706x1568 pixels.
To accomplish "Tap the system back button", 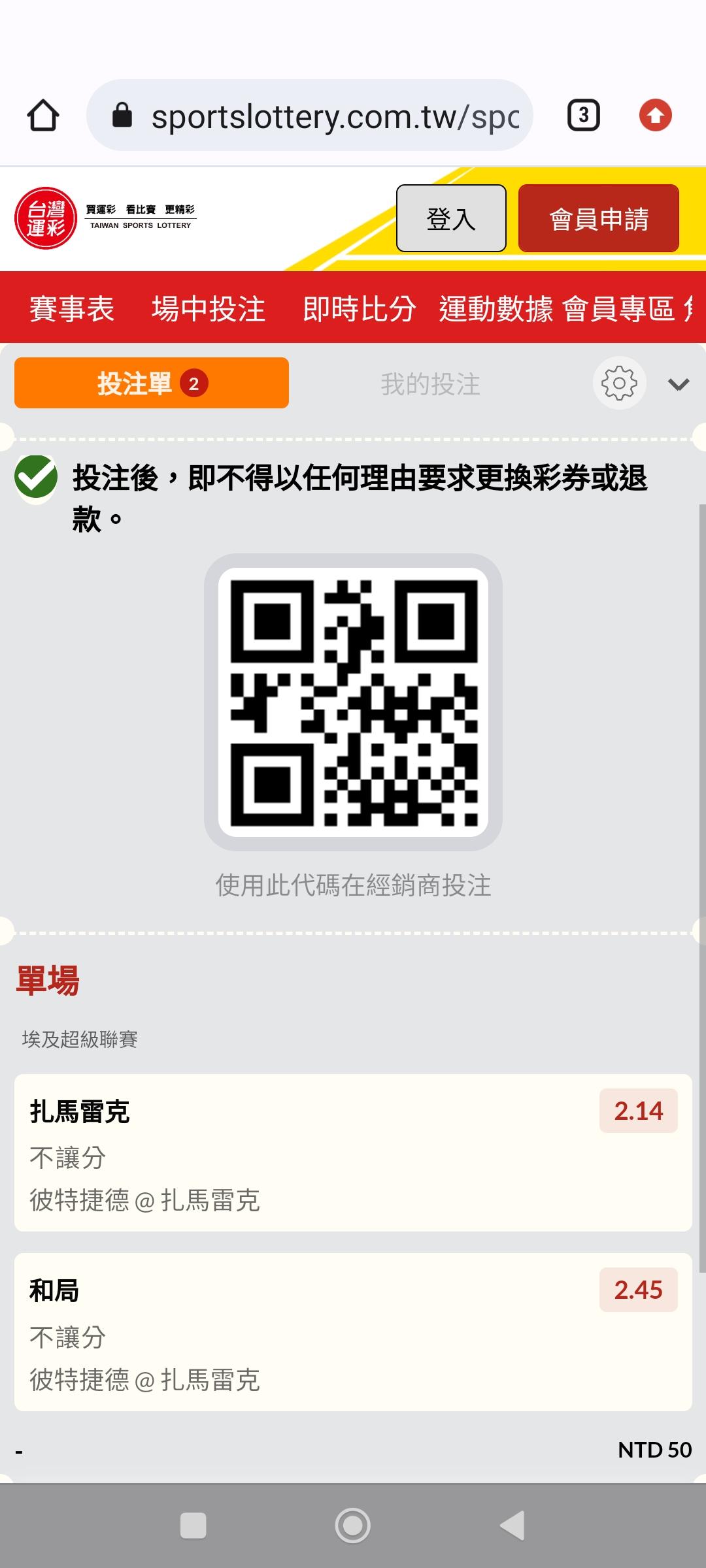I will tap(513, 1526).
